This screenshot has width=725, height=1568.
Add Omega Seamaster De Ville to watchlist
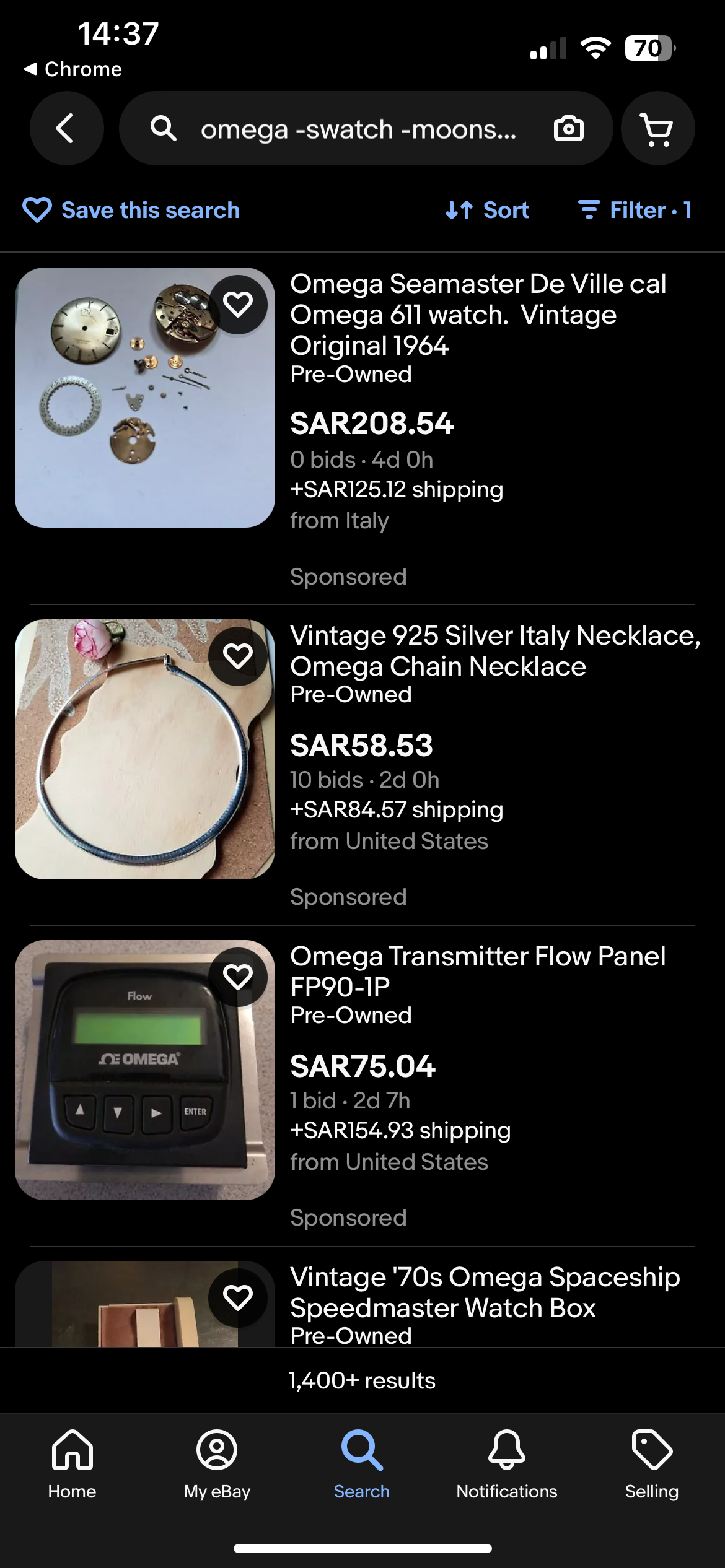click(238, 305)
